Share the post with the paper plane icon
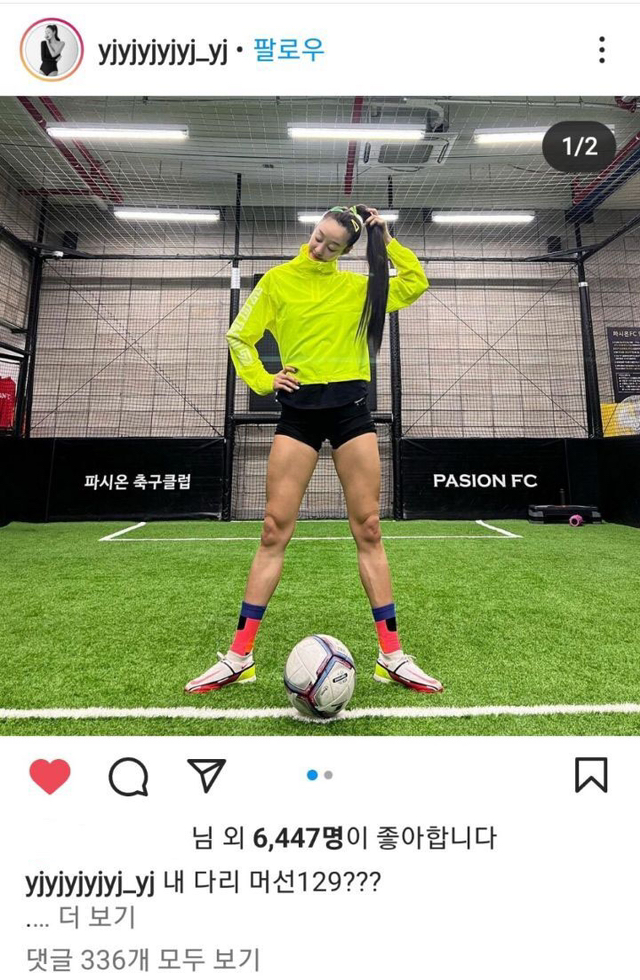 tap(206, 775)
